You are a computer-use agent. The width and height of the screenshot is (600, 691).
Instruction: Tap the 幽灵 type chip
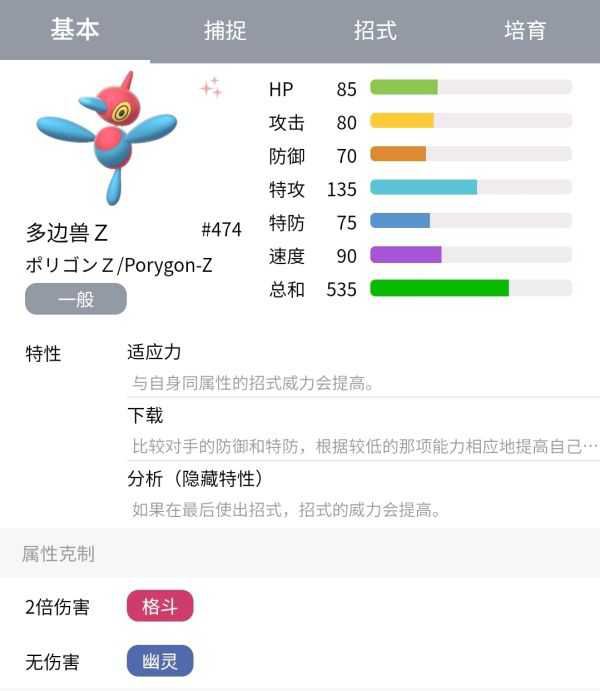[160, 661]
